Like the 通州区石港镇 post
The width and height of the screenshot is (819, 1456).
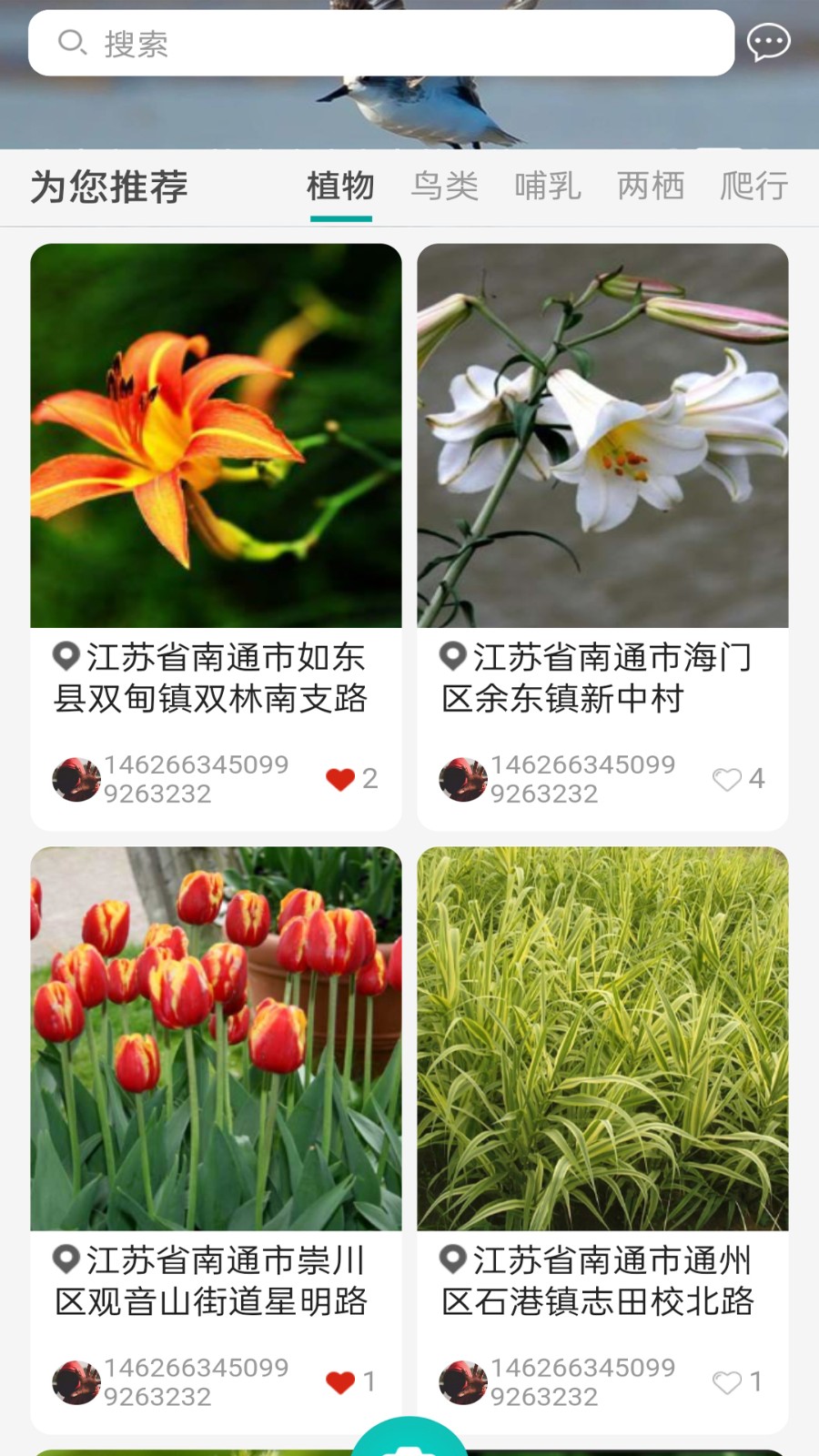pos(727,1382)
